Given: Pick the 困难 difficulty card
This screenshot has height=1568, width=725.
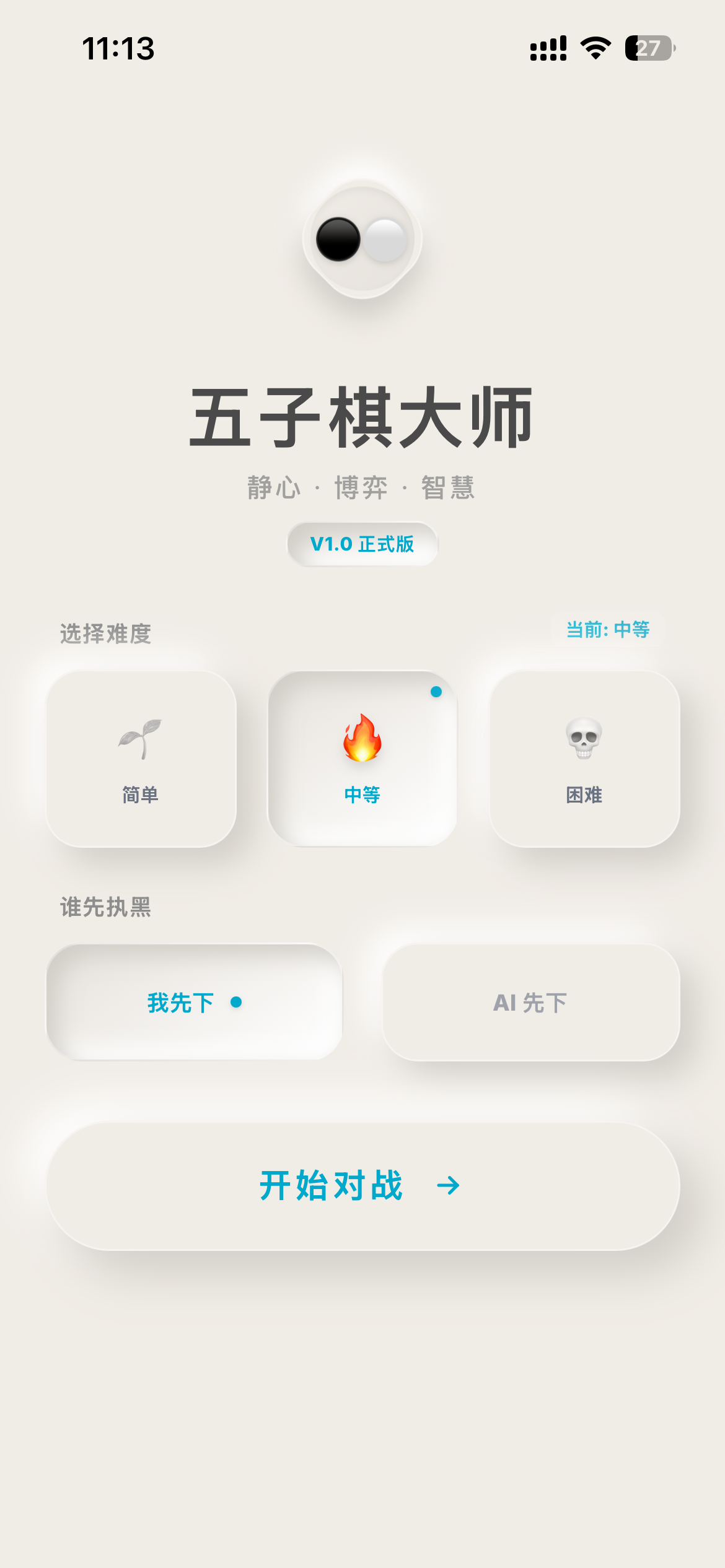Looking at the screenshot, I should (584, 759).
